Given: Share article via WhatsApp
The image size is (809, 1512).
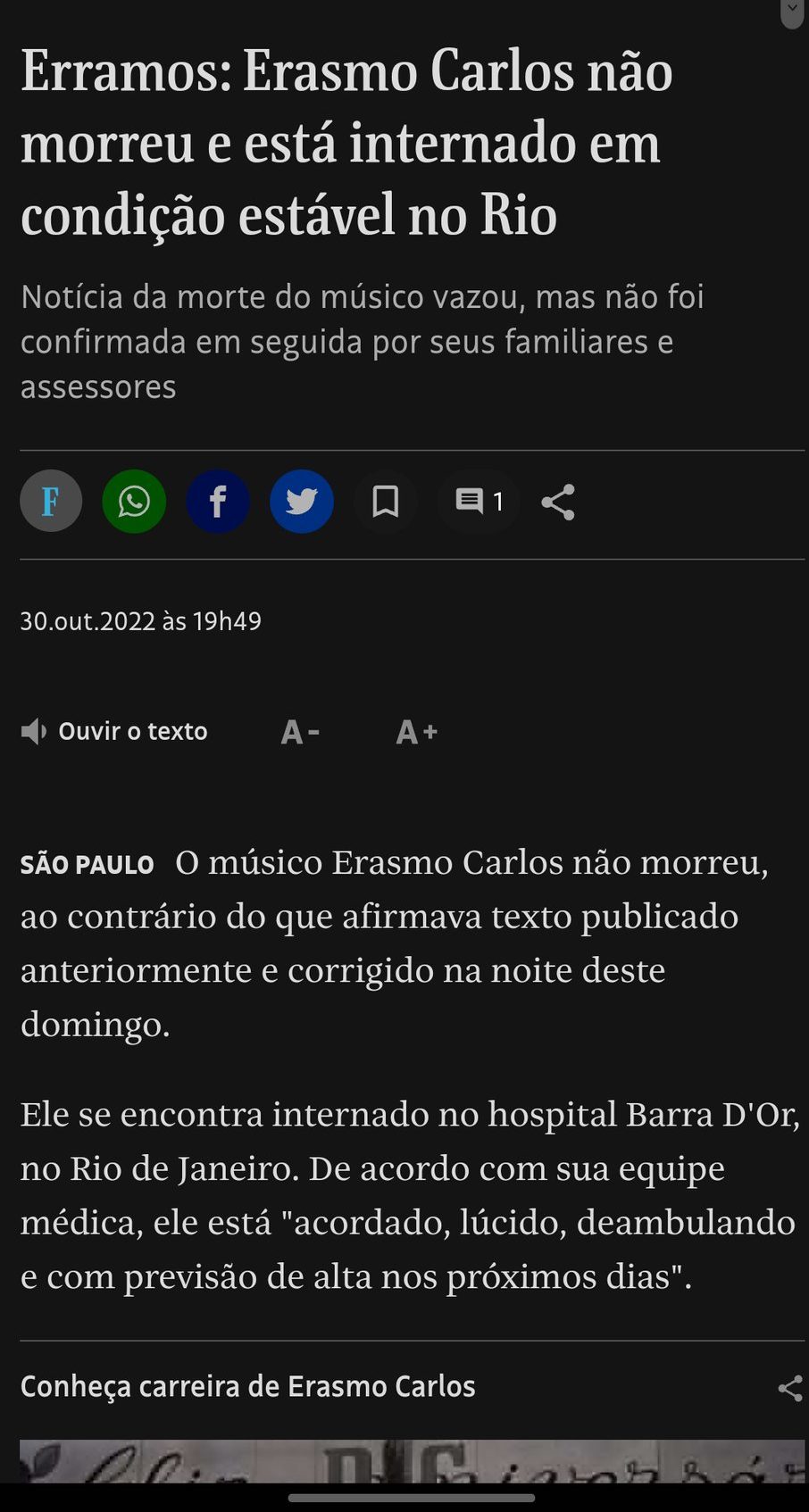Looking at the screenshot, I should coord(134,502).
